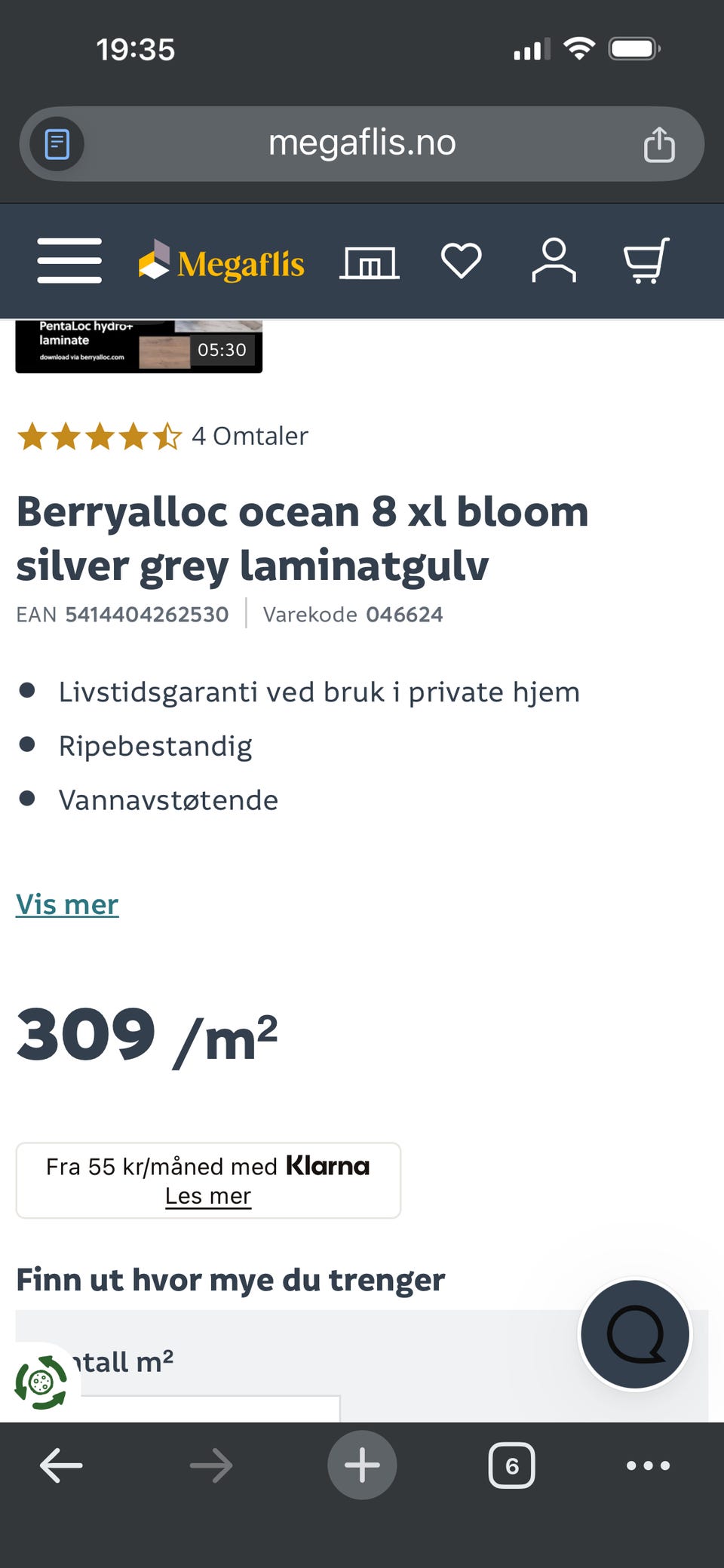The width and height of the screenshot is (724, 1568).
Task: Open Les mer about Klarna financing
Action: pyautogui.click(x=208, y=1195)
